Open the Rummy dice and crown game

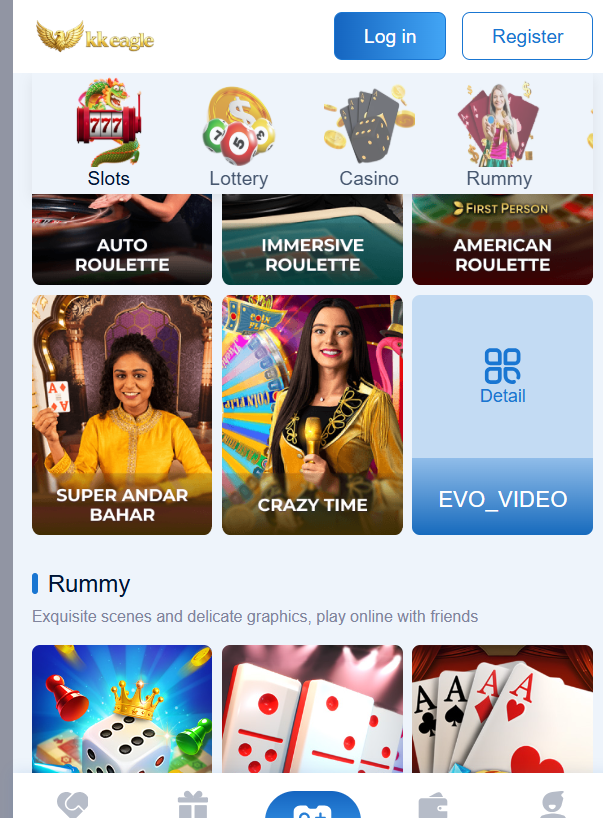(x=122, y=708)
